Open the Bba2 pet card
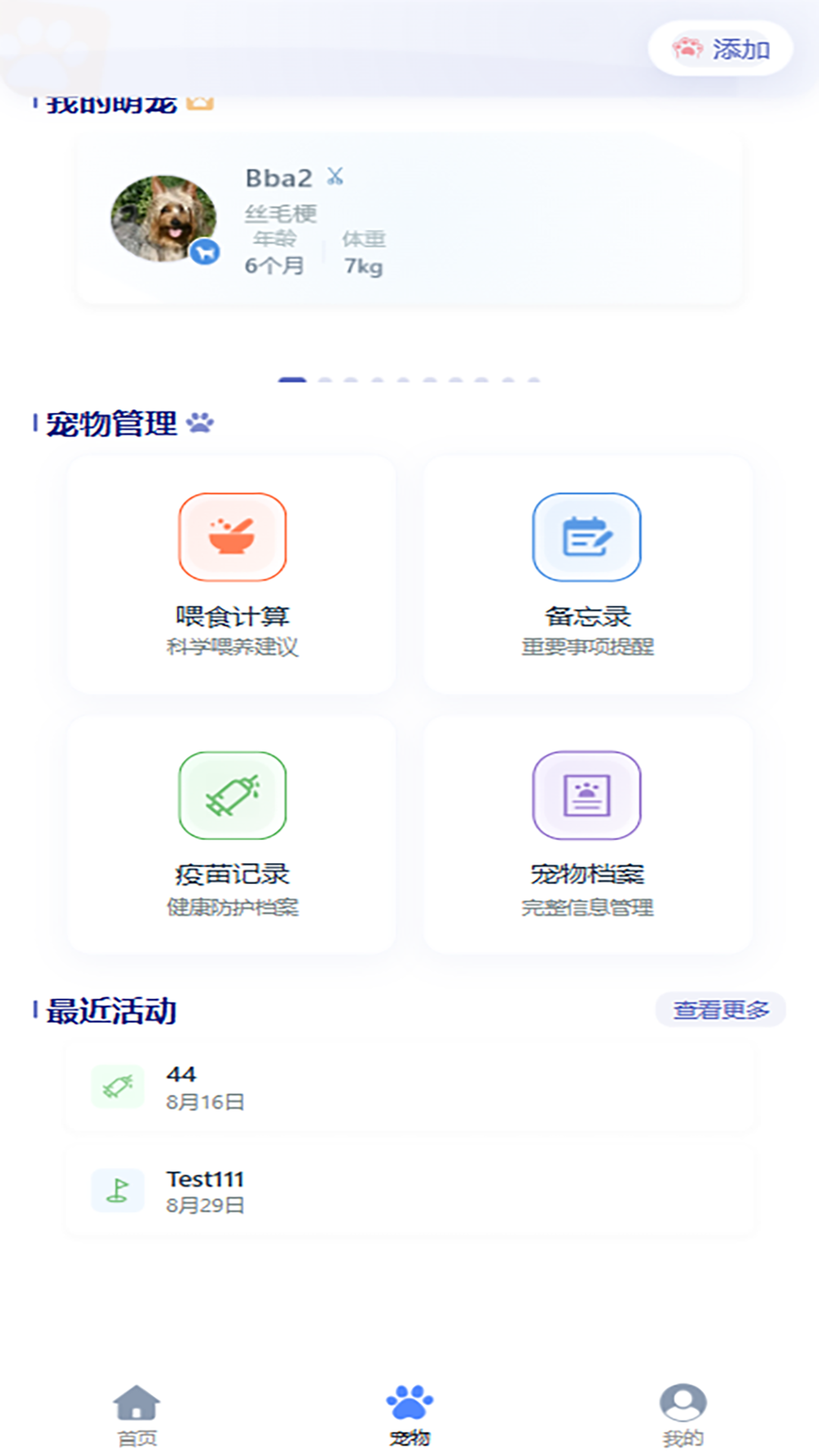The image size is (819, 1456). coord(409,220)
